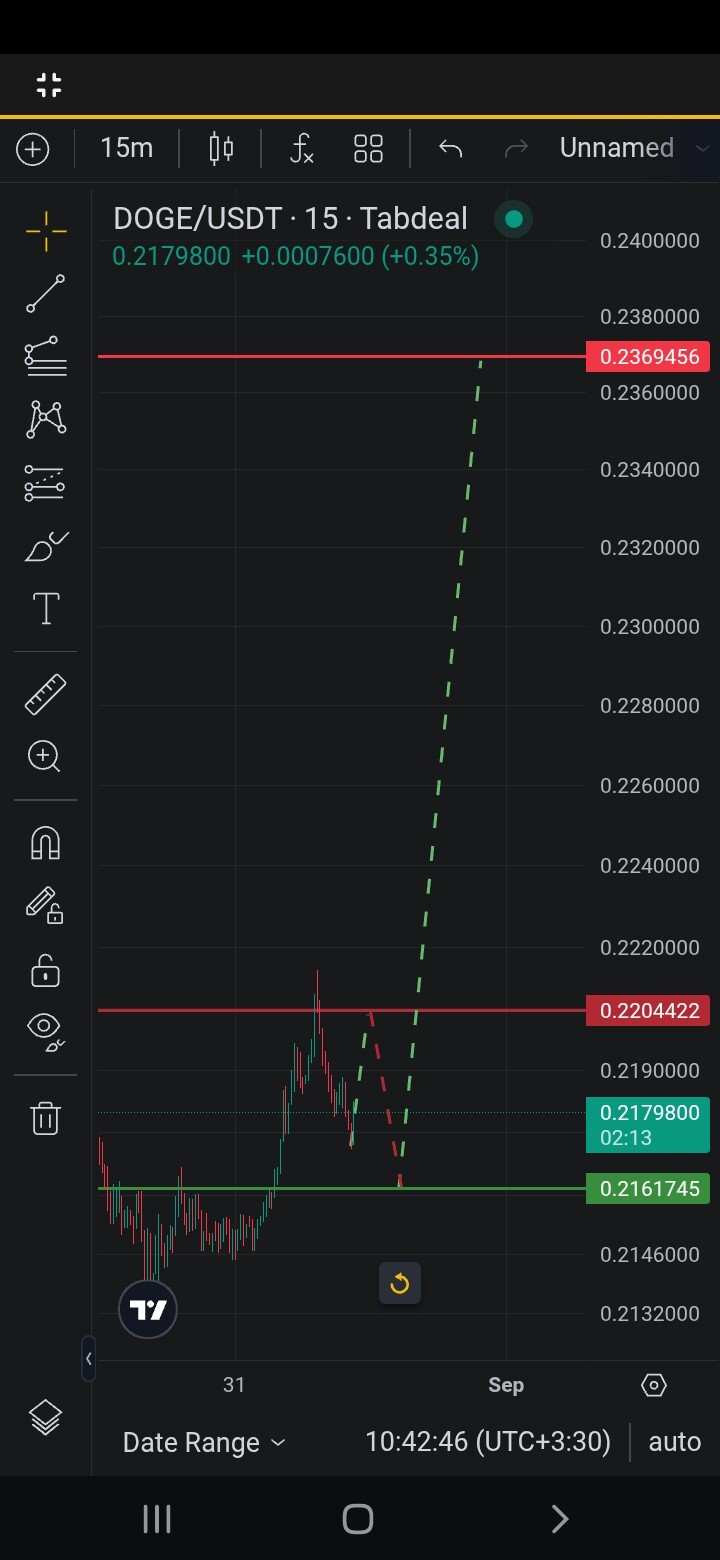Open the indicators fx menu
Image resolution: width=720 pixels, height=1560 pixels.
pos(301,149)
